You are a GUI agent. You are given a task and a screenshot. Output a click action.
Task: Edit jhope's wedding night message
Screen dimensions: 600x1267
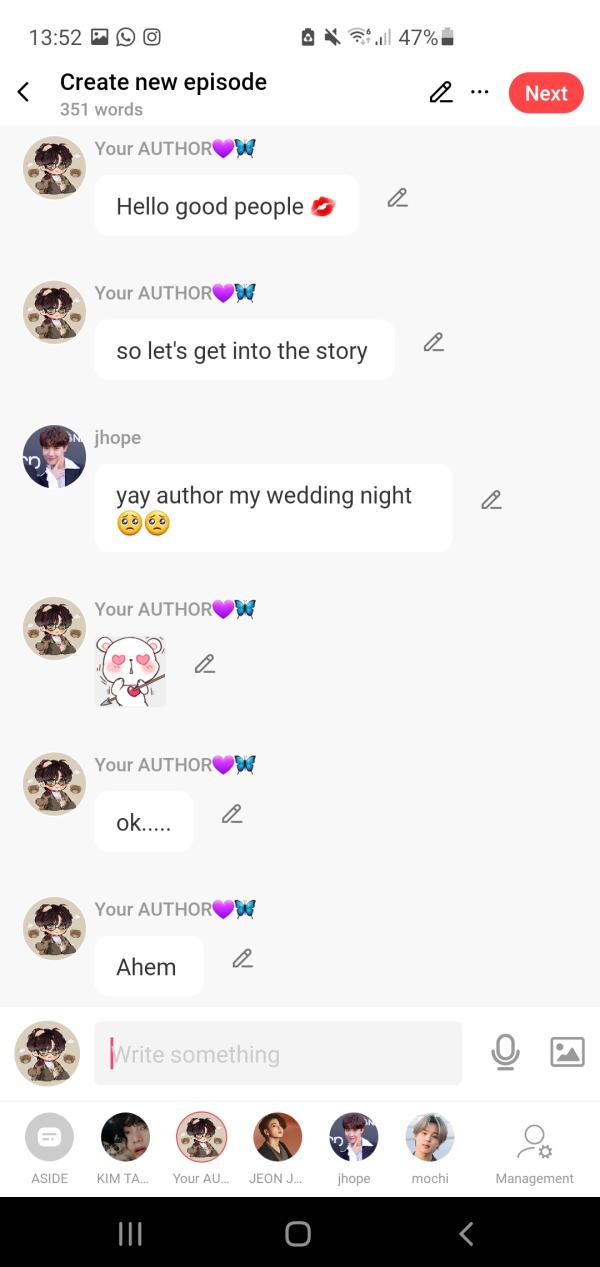pyautogui.click(x=491, y=500)
